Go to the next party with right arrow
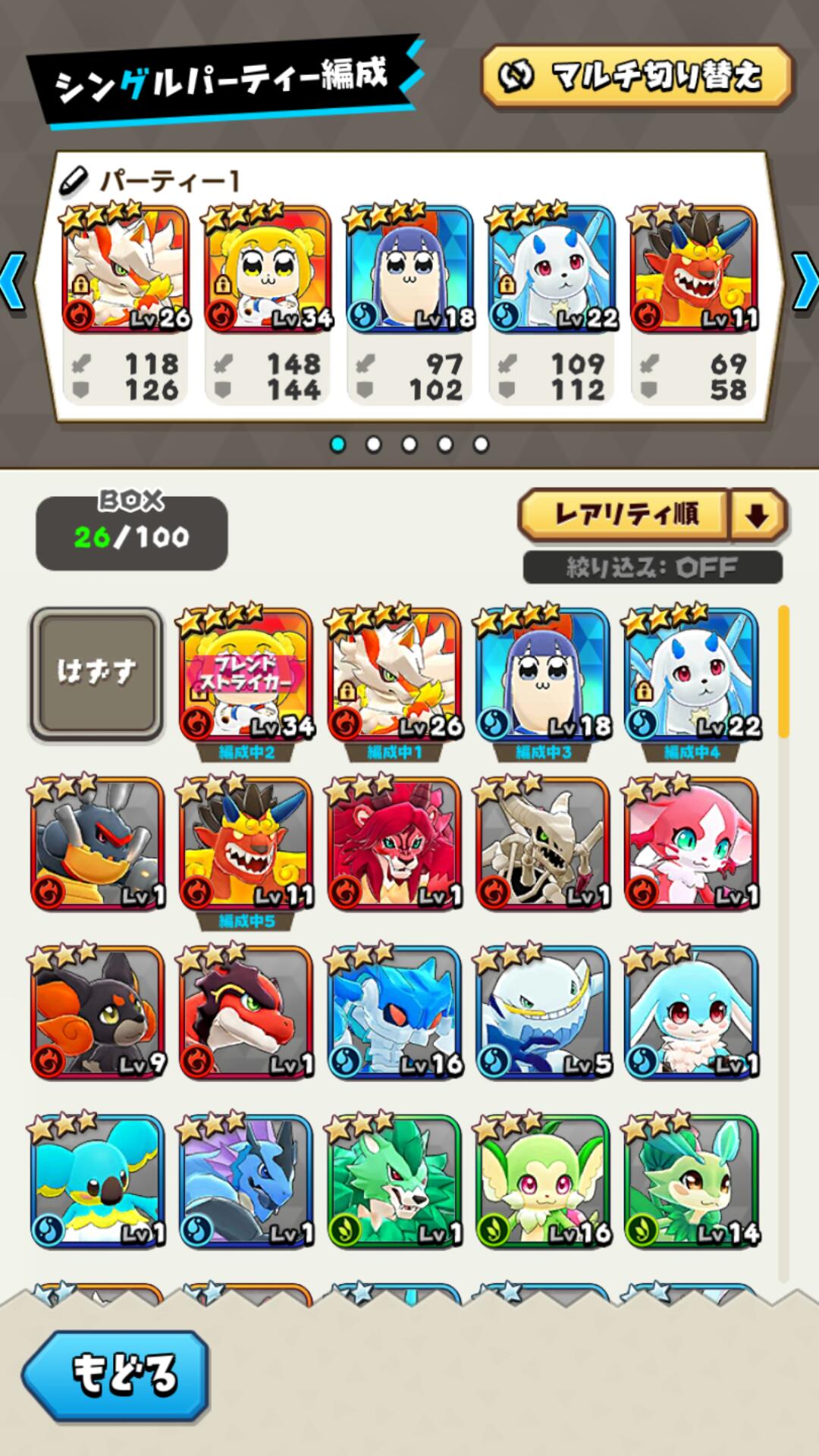The height and width of the screenshot is (1456, 819). [x=805, y=282]
